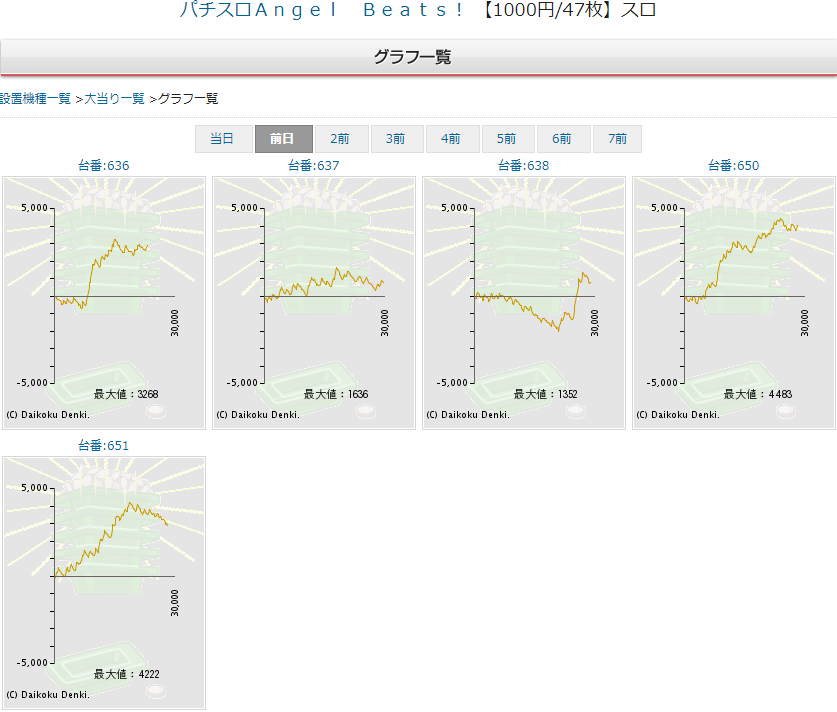Viewport: 837px width, 712px height.
Task: Open the 台番:638 link
Action: [524, 166]
